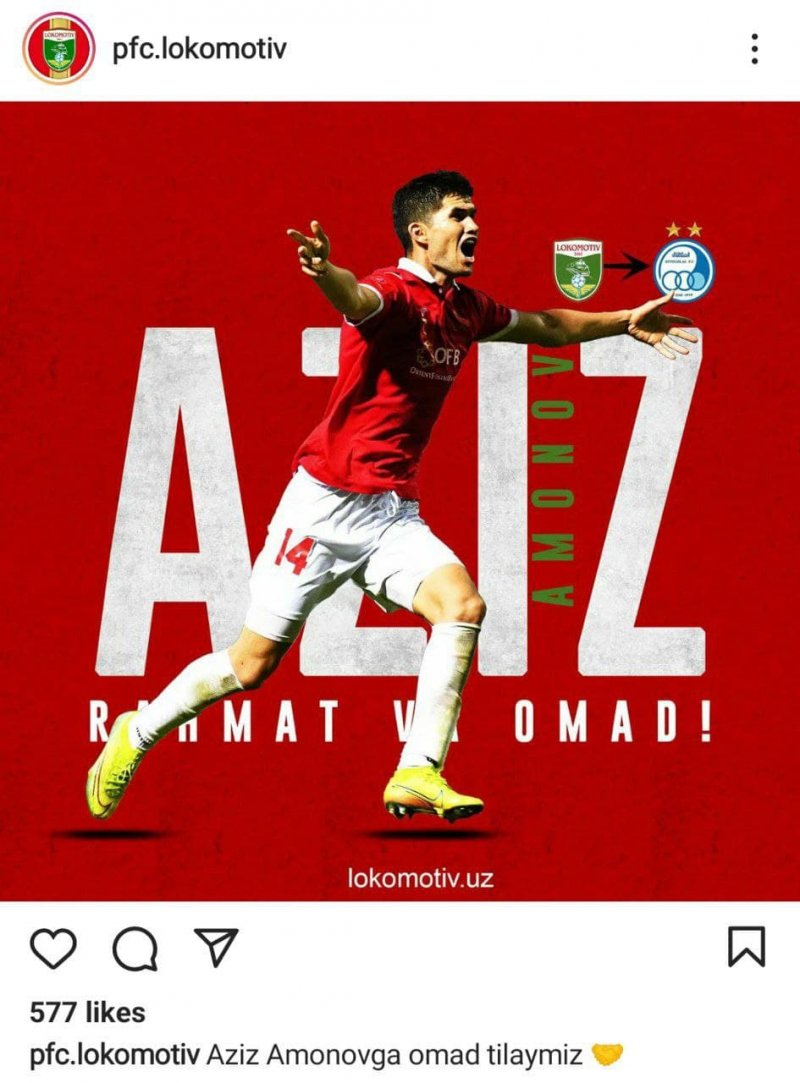Image resolution: width=800 pixels, height=1083 pixels.
Task: View the 577 likes list
Action: 87,1012
